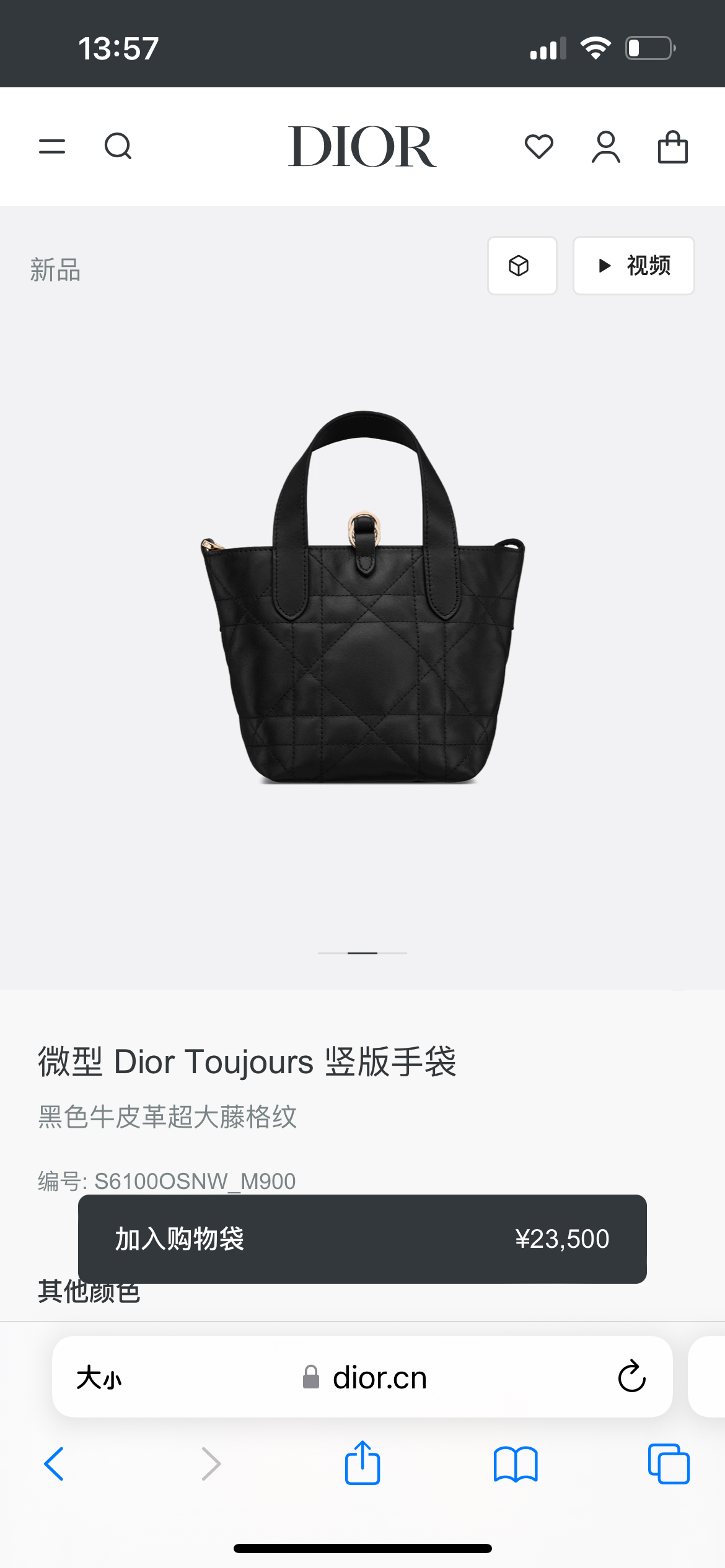Image resolution: width=725 pixels, height=1568 pixels.
Task: Open Safari bookmarks
Action: pos(516,1464)
